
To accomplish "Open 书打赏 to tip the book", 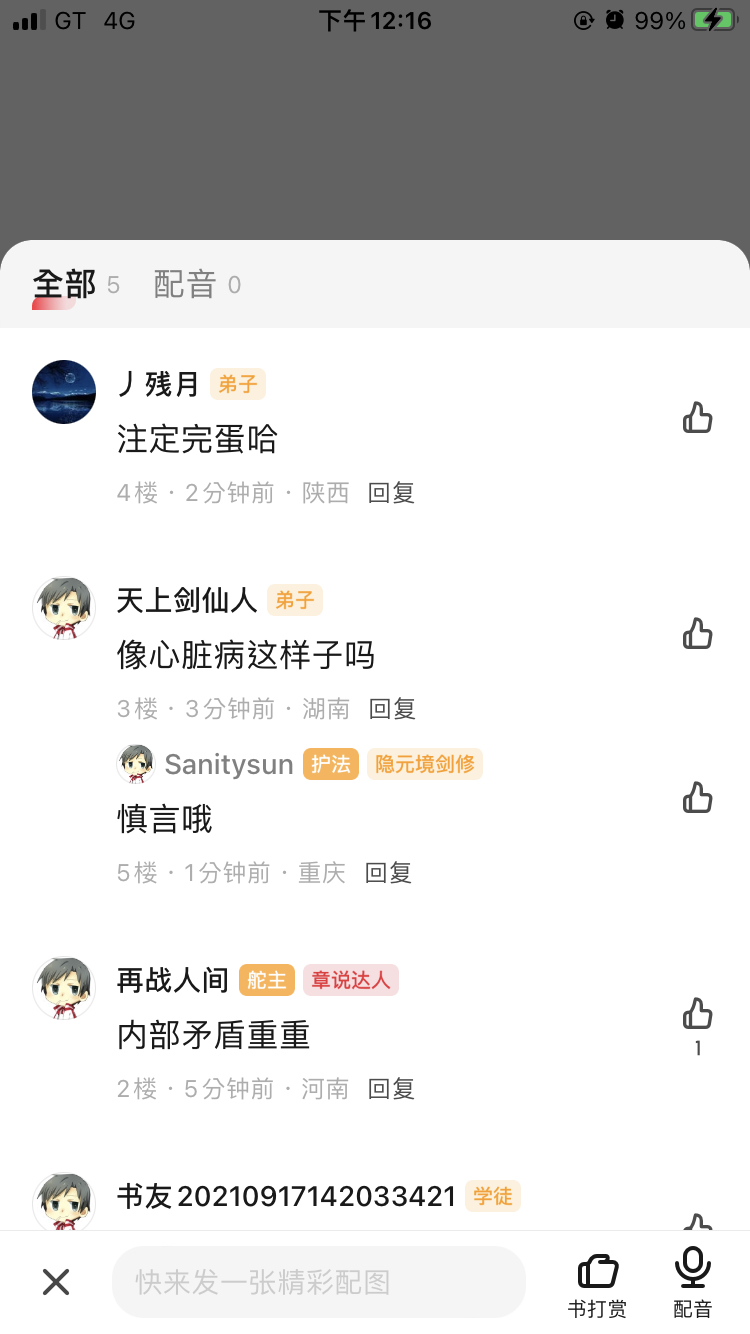I will click(598, 1284).
